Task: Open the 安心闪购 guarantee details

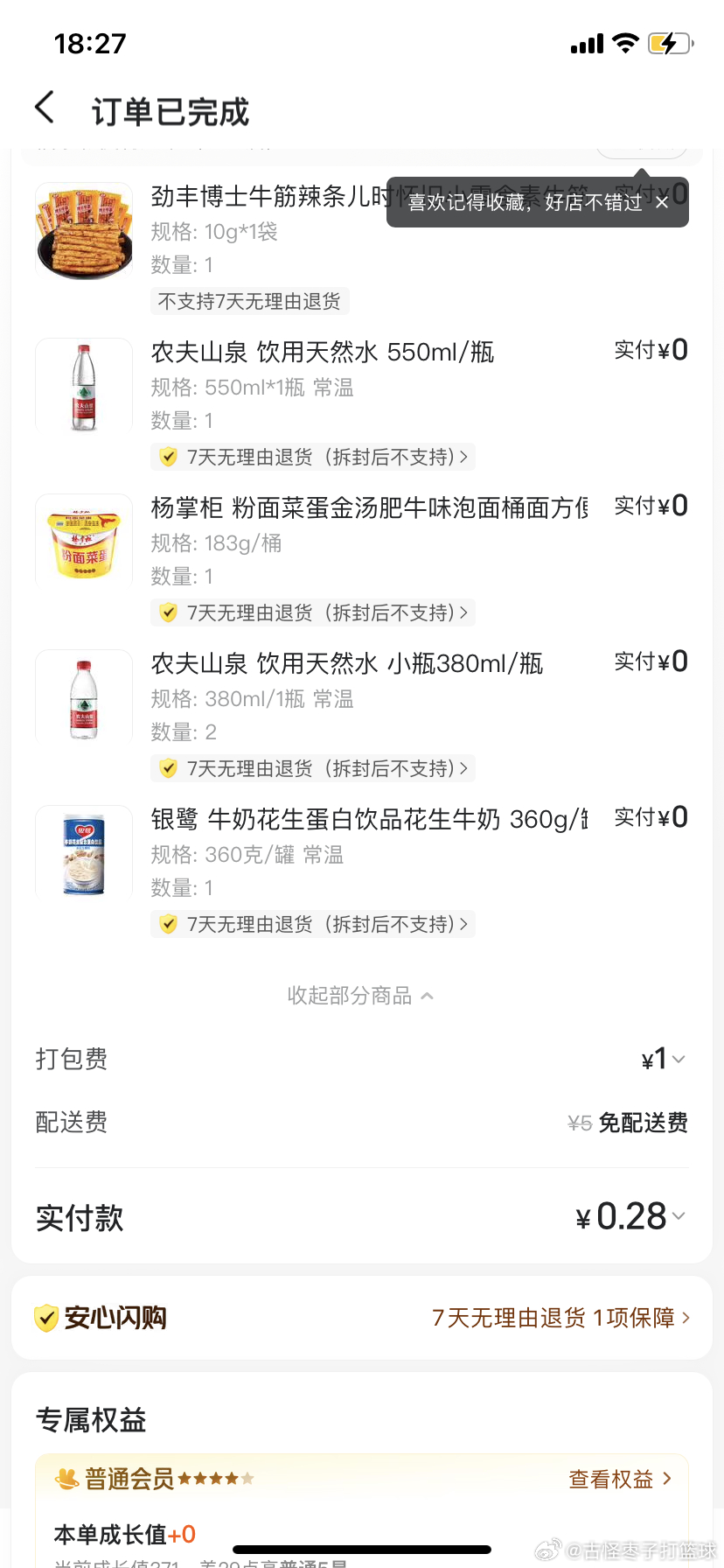Action: pyautogui.click(x=560, y=1318)
